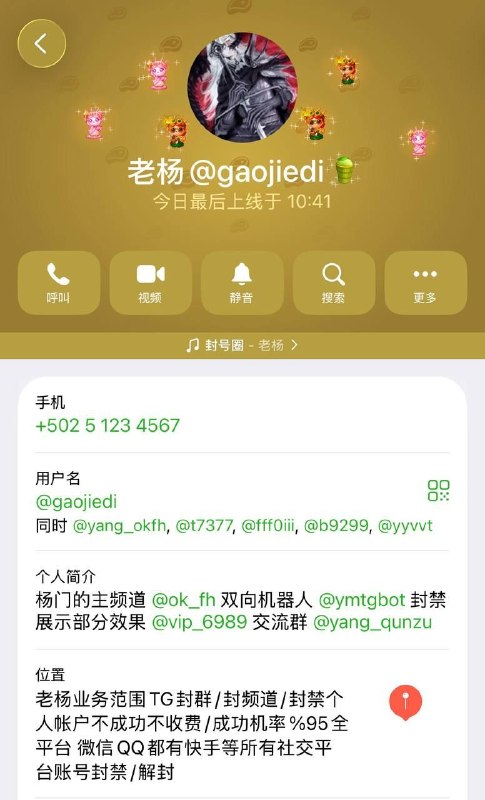Viewport: 485px width, 800px height.
Task: Open the @b9299 username link
Action: point(336,526)
